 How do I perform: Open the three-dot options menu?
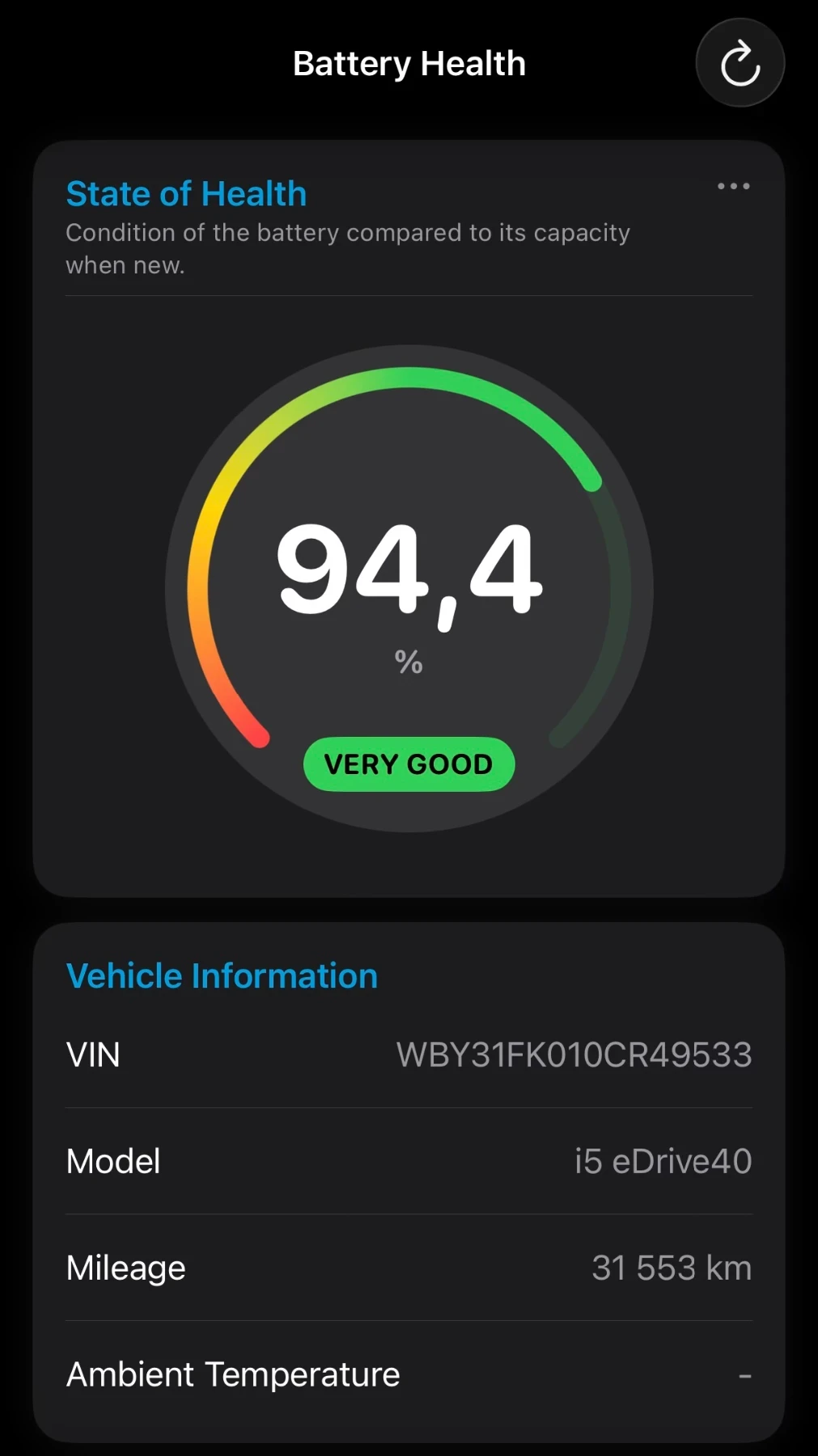pyautogui.click(x=733, y=186)
